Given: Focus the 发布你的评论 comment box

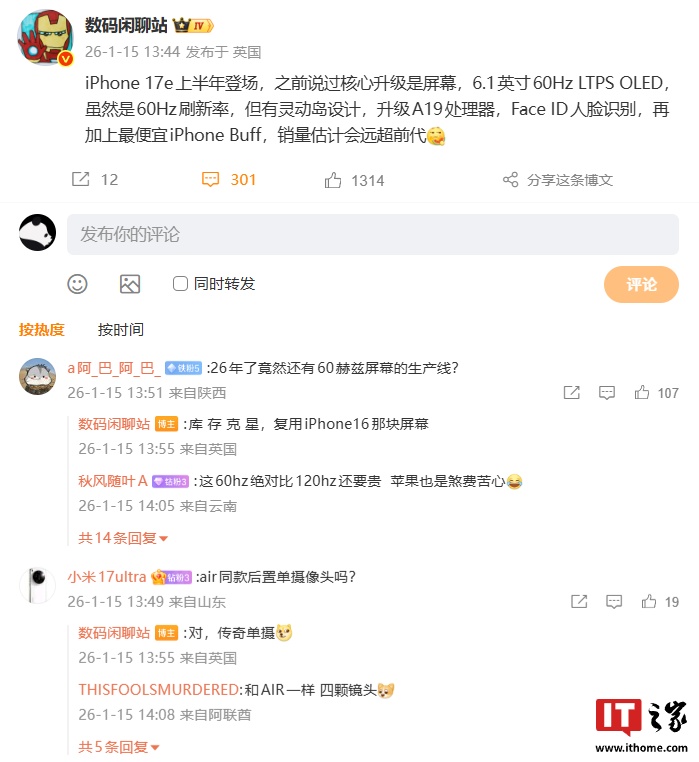Looking at the screenshot, I should [372, 234].
